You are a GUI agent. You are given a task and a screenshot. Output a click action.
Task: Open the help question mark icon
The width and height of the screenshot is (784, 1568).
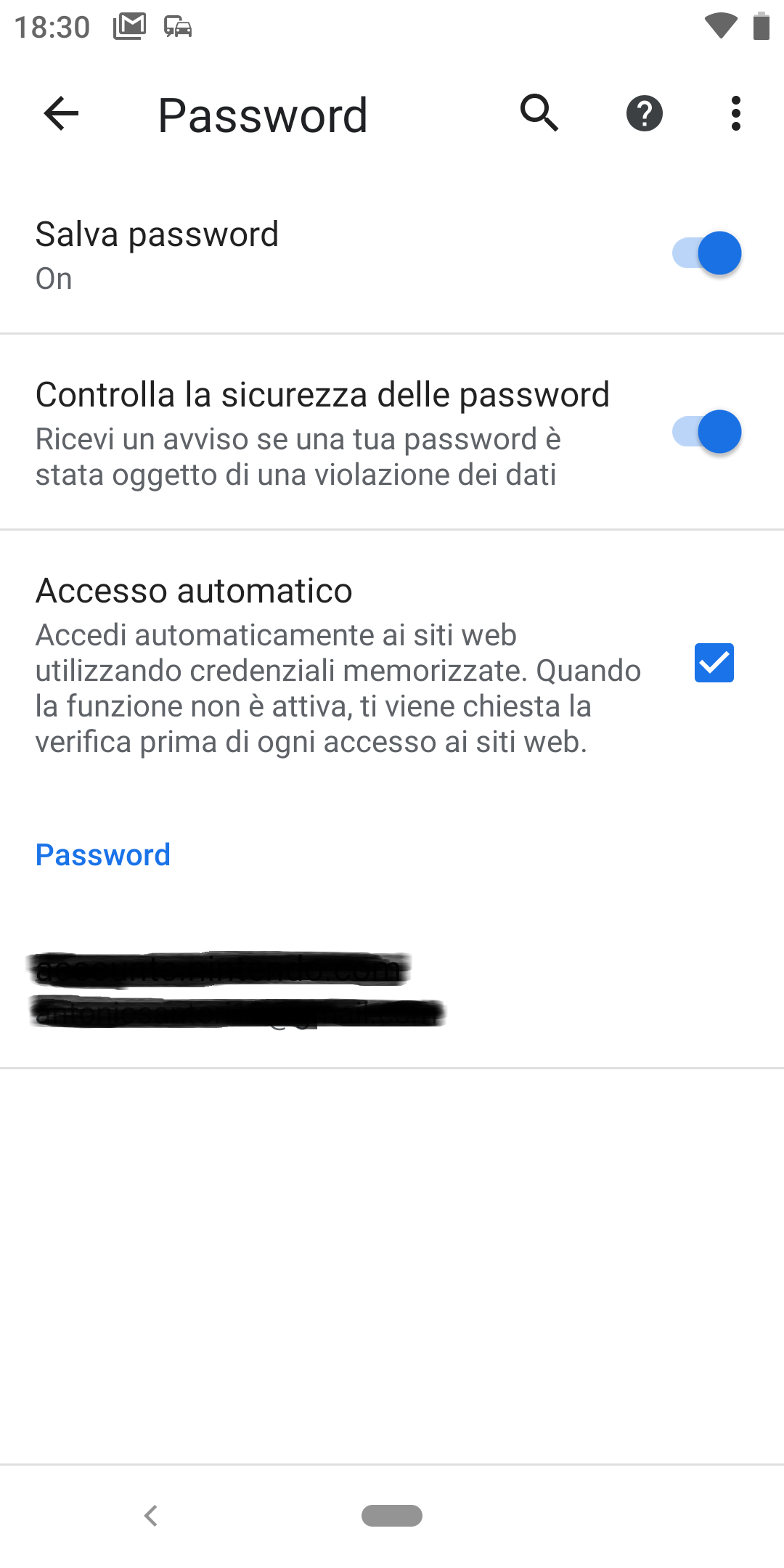645,114
